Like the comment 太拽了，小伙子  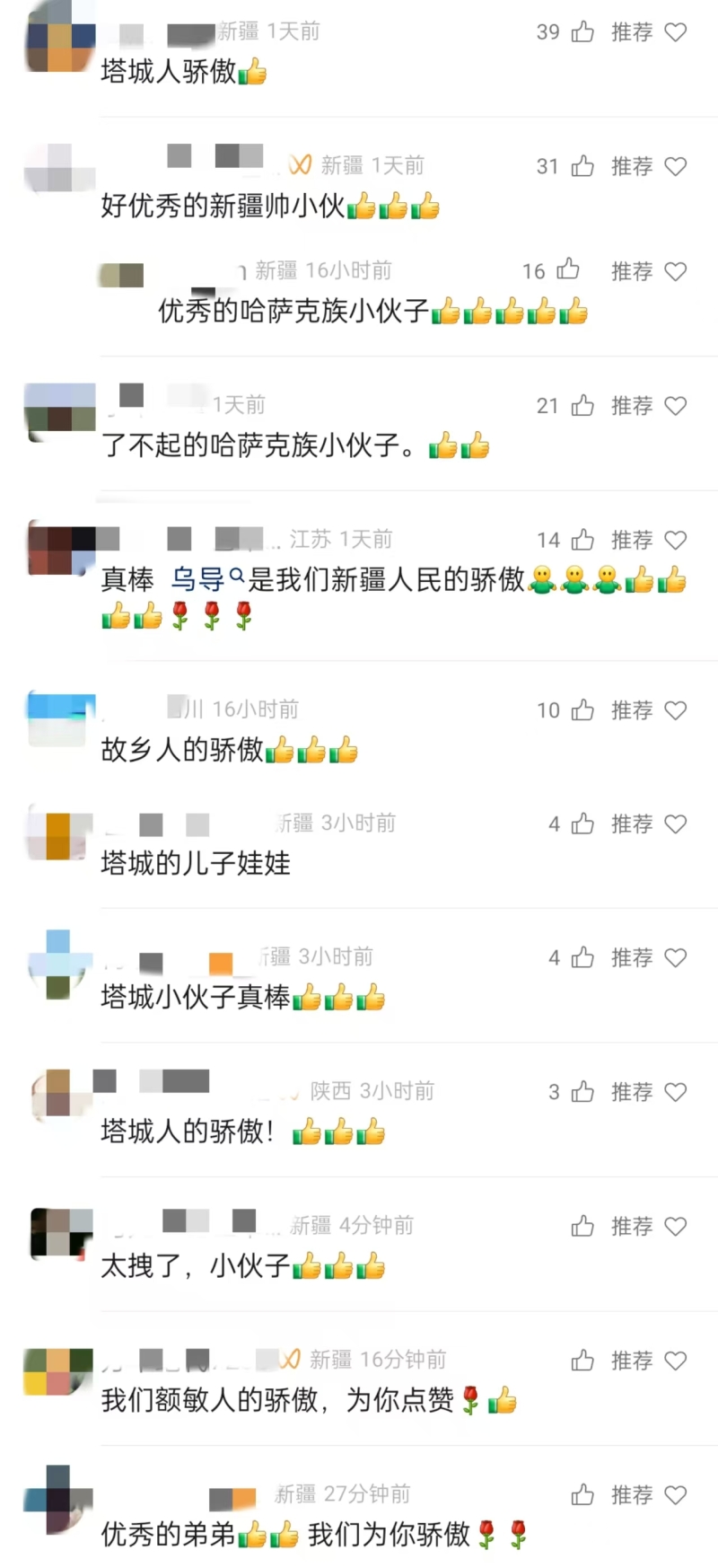582,1226
